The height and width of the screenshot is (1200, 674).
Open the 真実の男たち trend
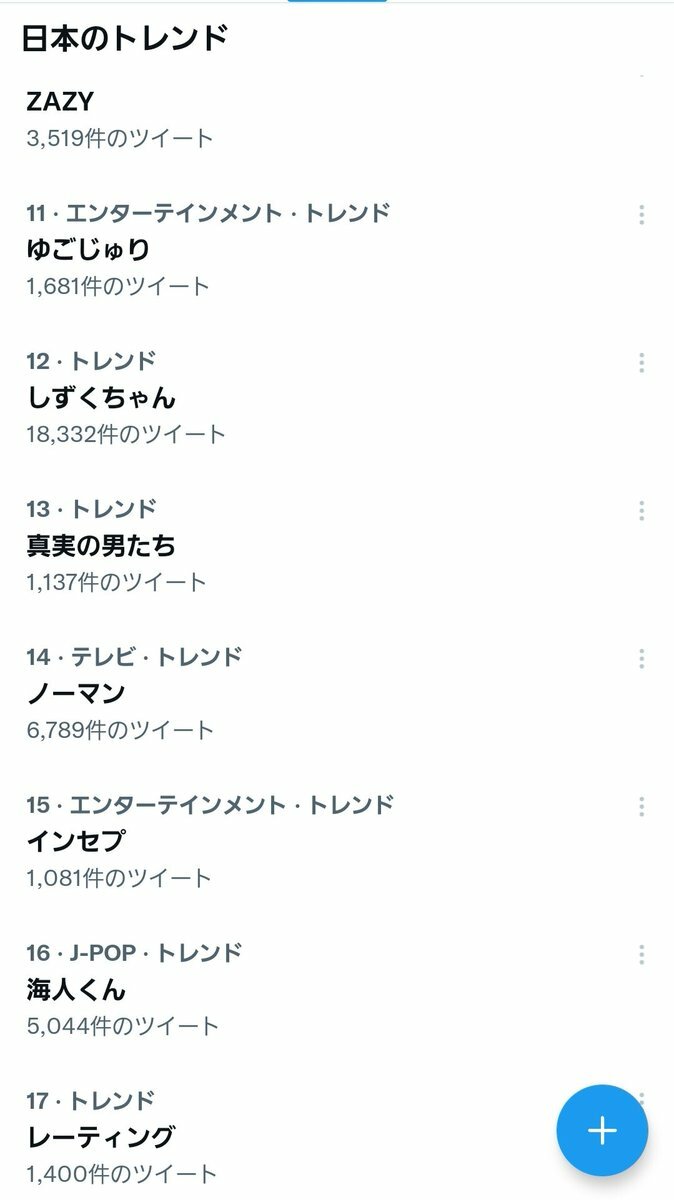click(101, 545)
